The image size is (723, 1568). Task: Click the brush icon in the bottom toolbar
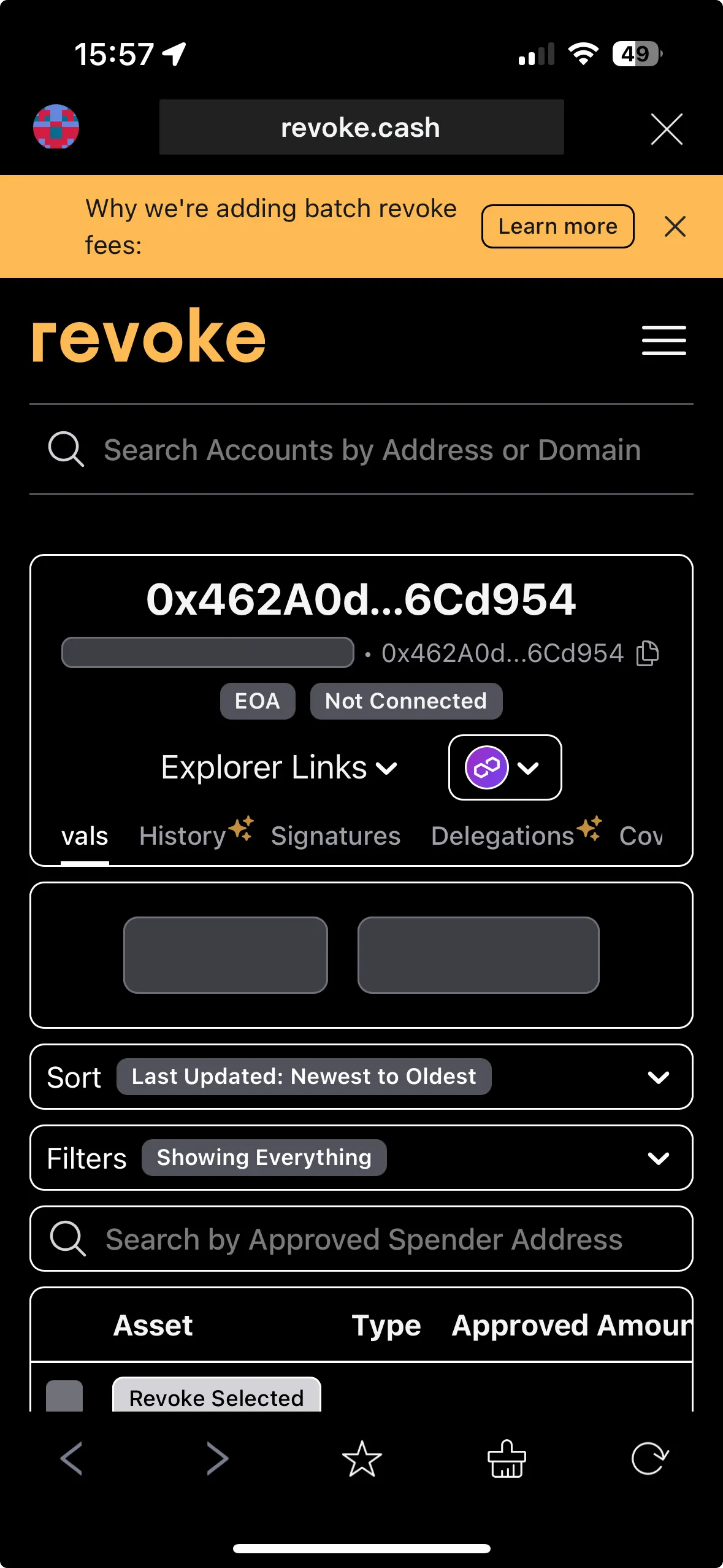click(507, 1458)
